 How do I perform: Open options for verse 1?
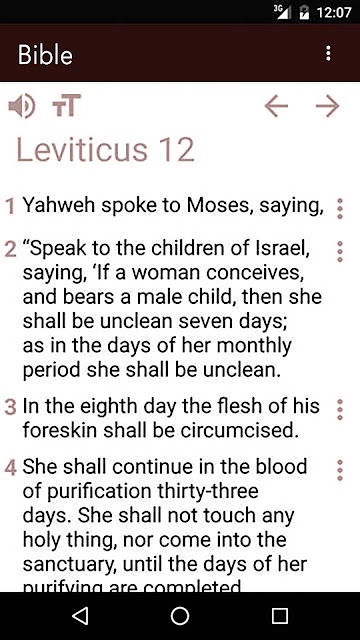[x=340, y=209]
